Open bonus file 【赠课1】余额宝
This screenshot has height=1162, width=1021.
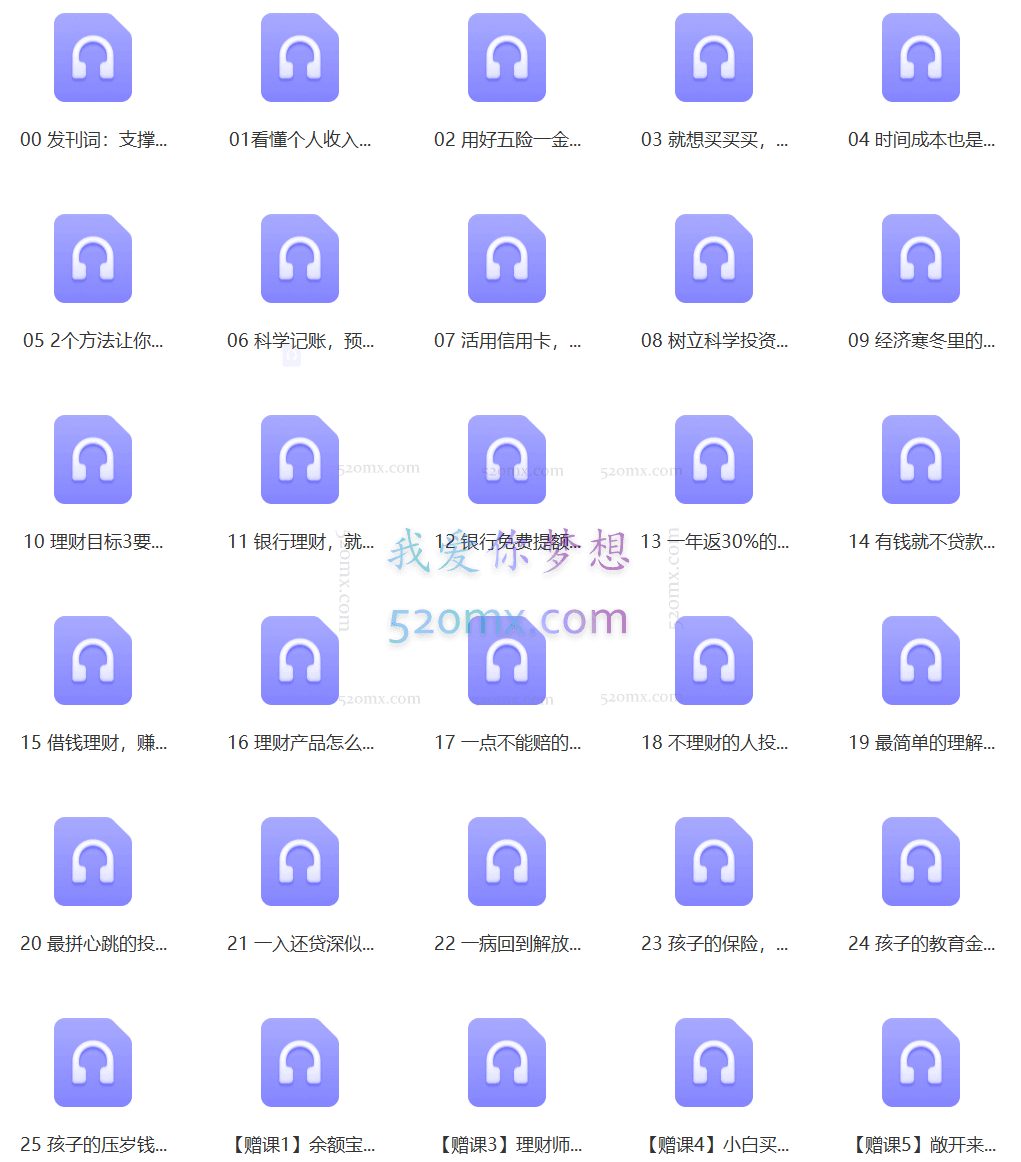[300, 1063]
